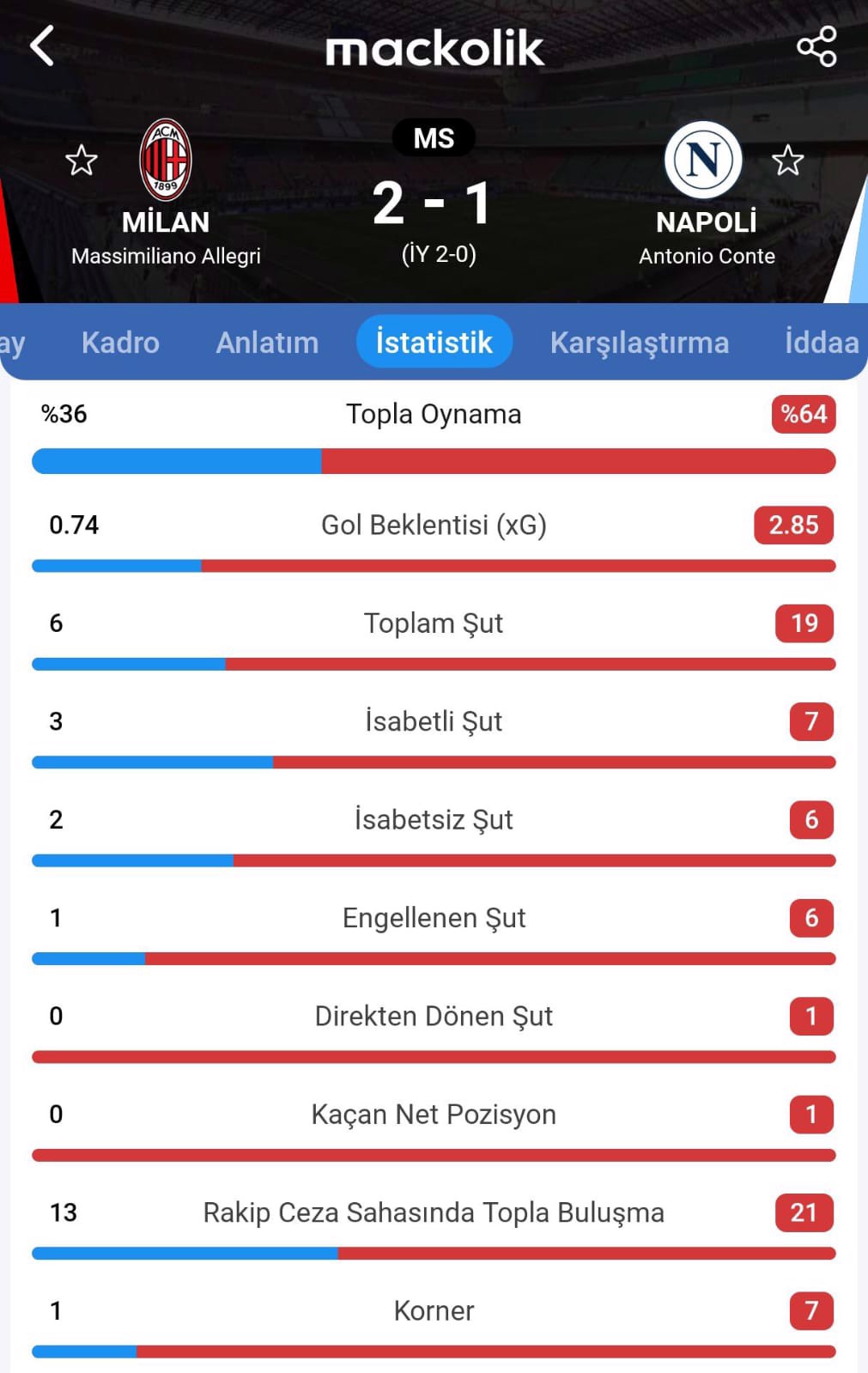Switch to the Kadro tab
Screen dimensions: 868x1373
click(120, 343)
